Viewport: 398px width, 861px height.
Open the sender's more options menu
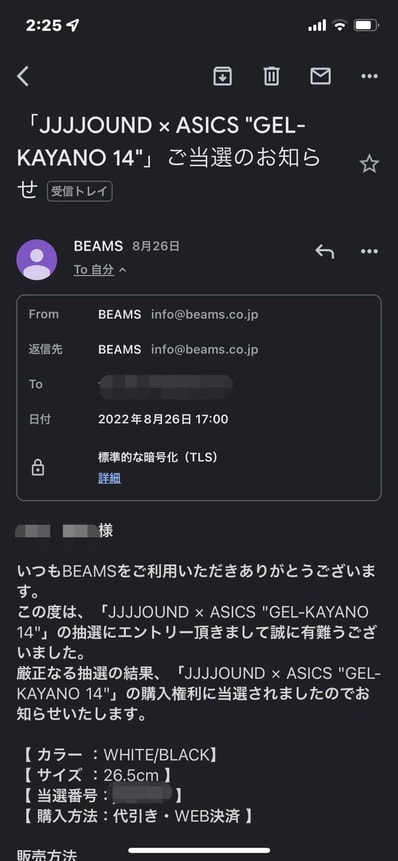[369, 251]
